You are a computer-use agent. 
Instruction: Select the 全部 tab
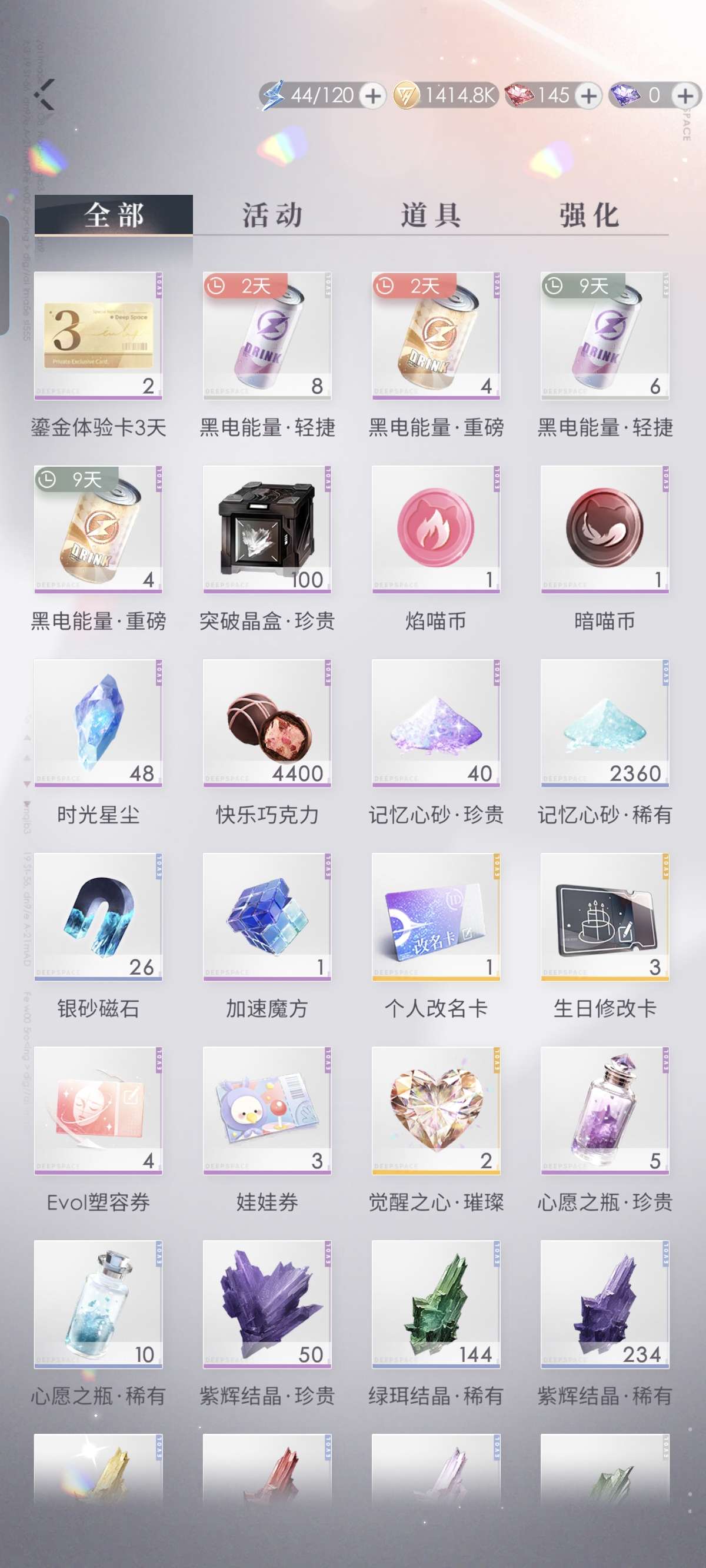(114, 215)
